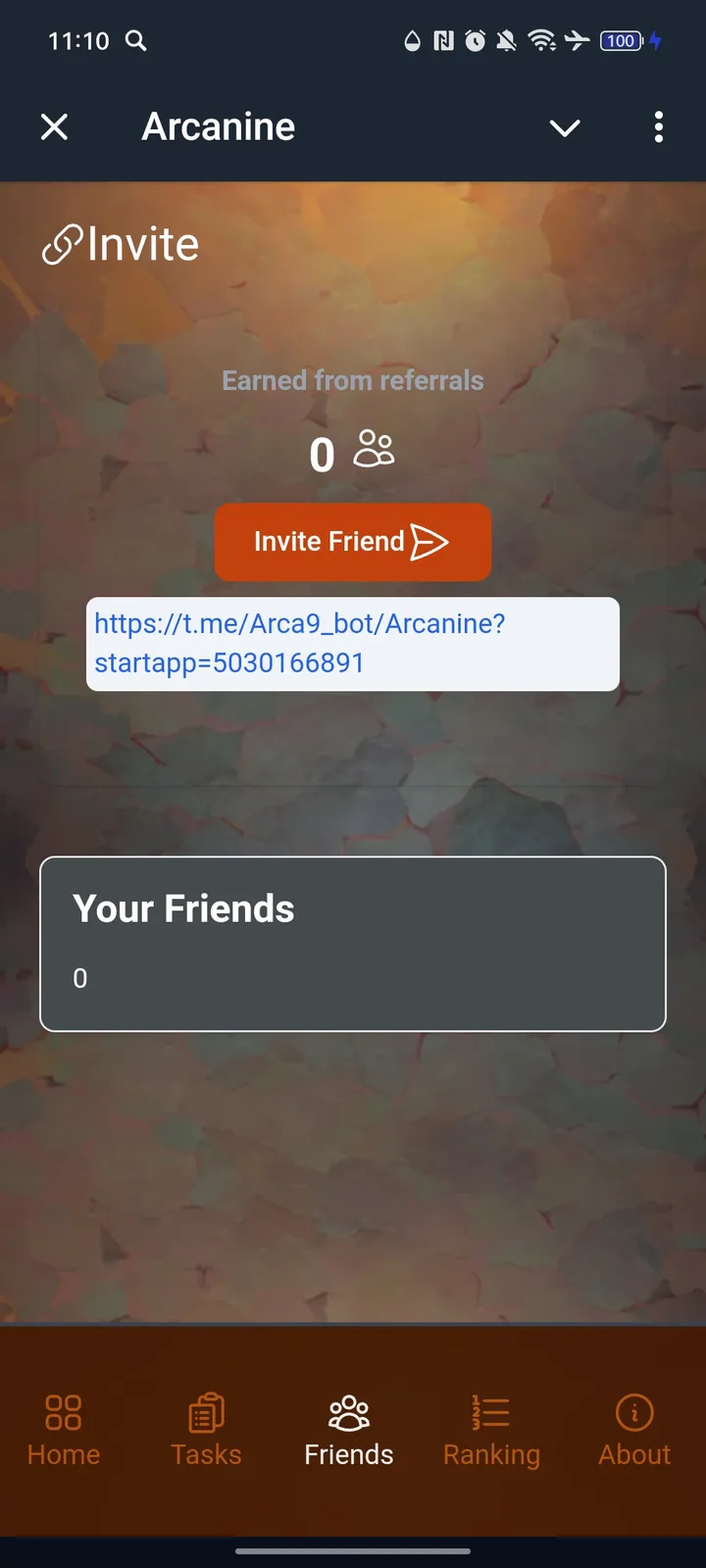Screen dimensions: 706x1568
Task: Open the Ranking numbered list icon
Action: [x=490, y=1411]
